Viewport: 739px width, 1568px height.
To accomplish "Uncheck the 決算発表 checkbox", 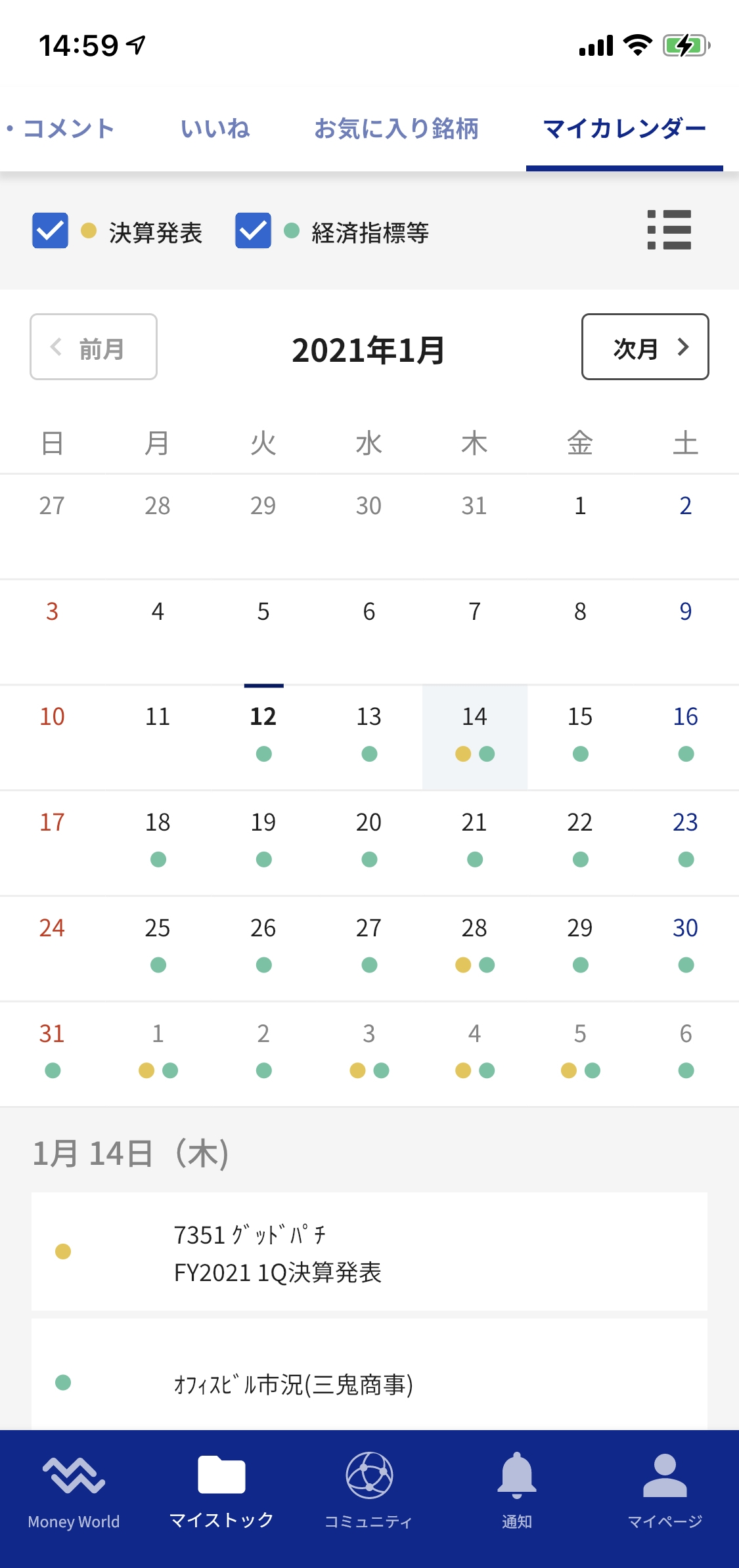I will (51, 230).
